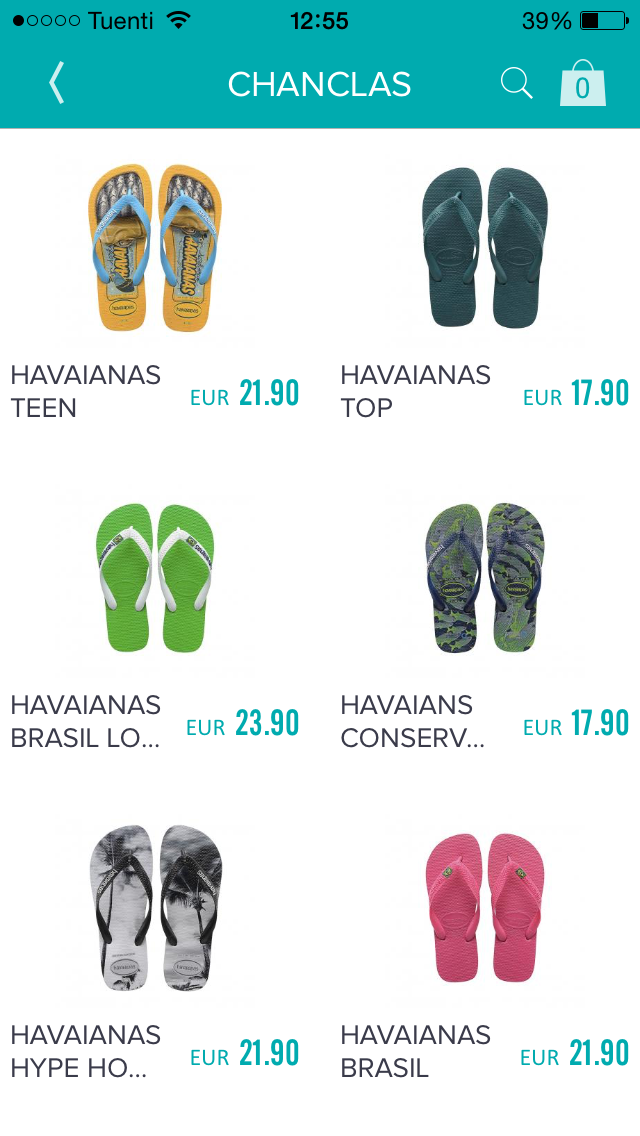Viewport: 640px width, 1136px height.
Task: Open the Havaians Conserv… camo sandals
Action: click(x=485, y=578)
